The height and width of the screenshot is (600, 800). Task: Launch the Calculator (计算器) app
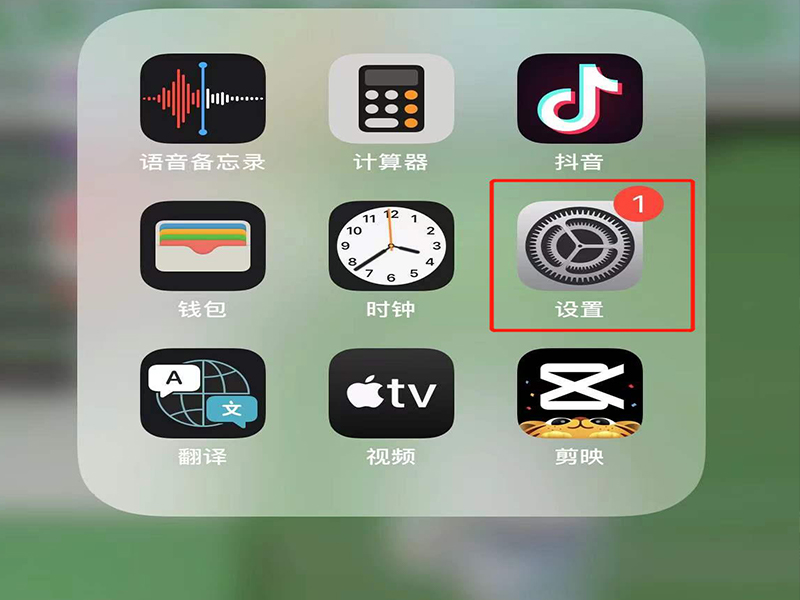coord(391,98)
